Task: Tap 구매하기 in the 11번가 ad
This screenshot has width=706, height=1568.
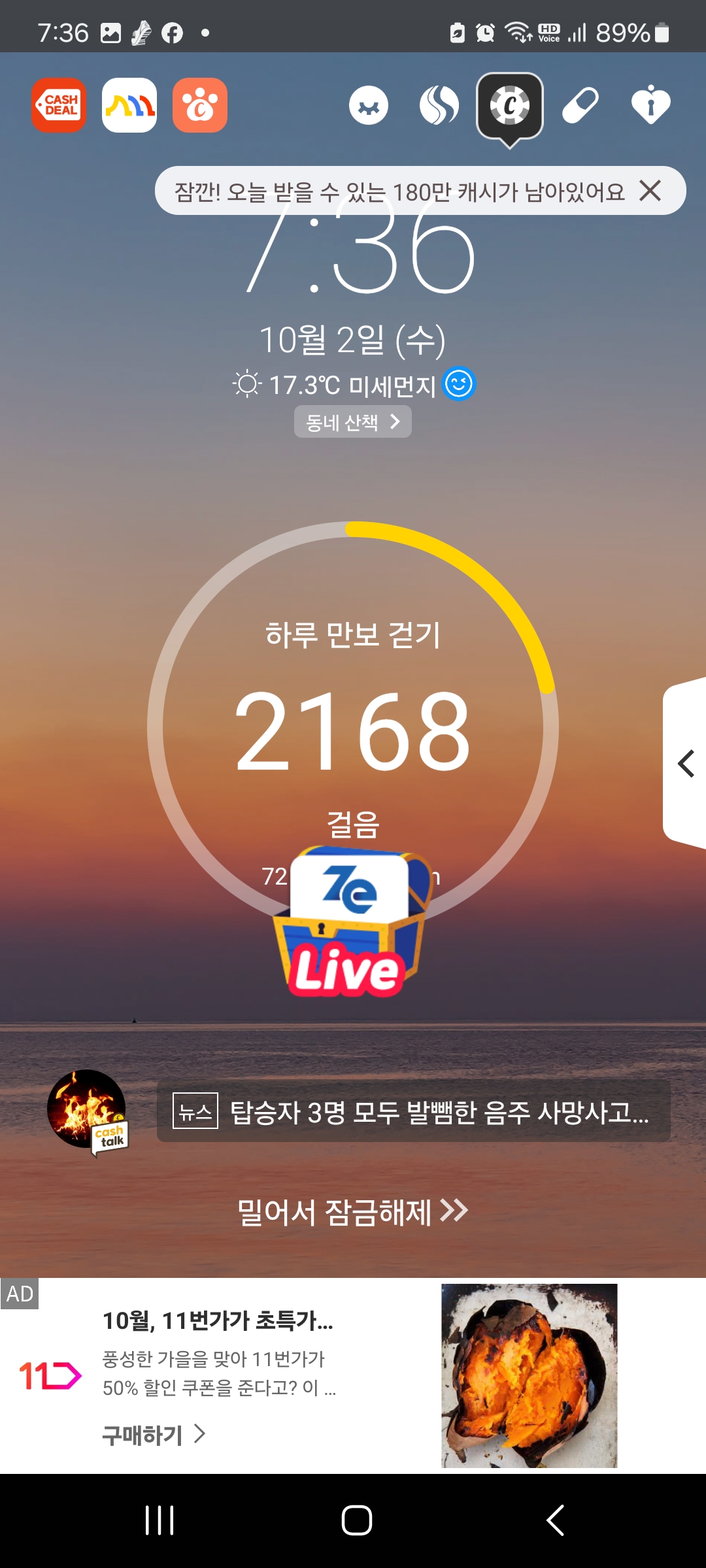Action: [154, 1435]
